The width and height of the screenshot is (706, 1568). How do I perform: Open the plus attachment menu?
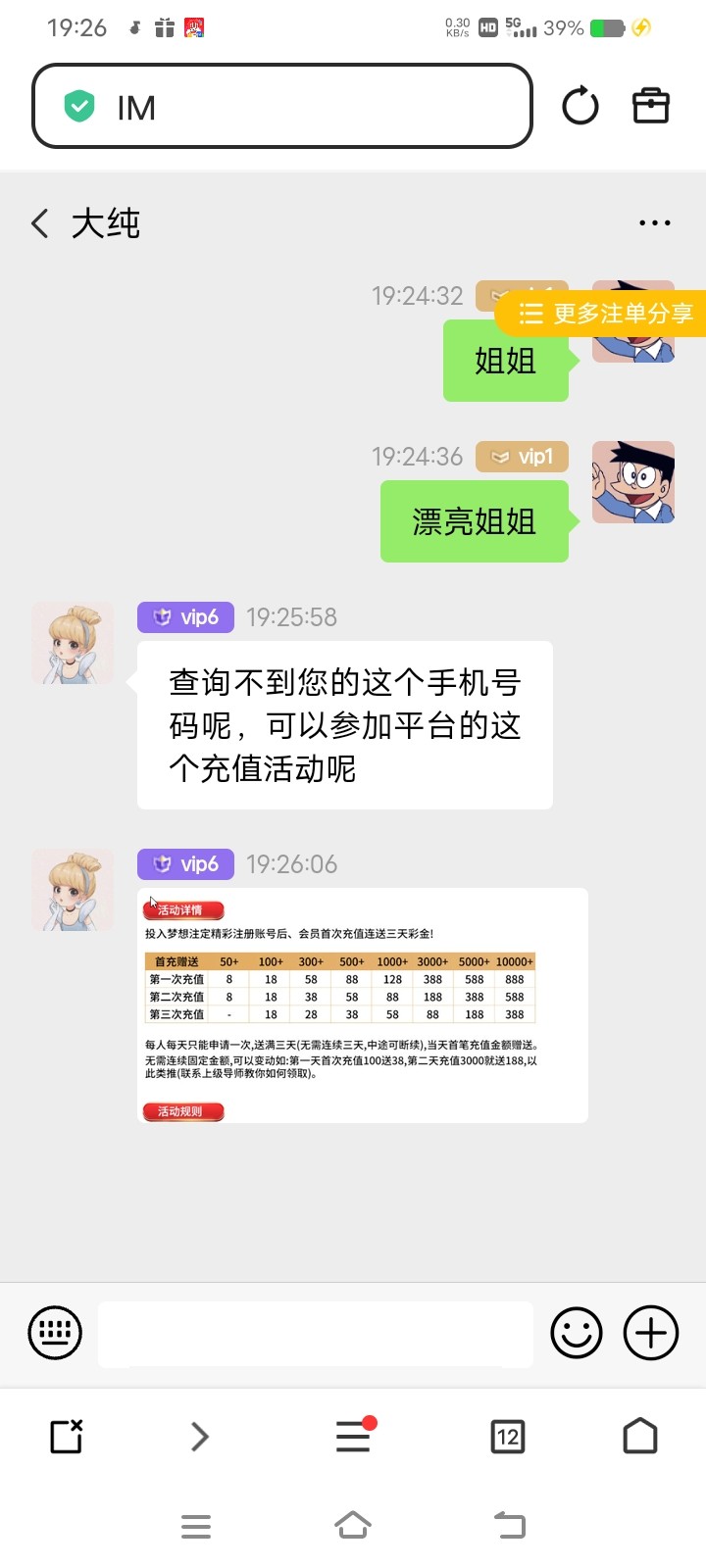click(x=651, y=1333)
